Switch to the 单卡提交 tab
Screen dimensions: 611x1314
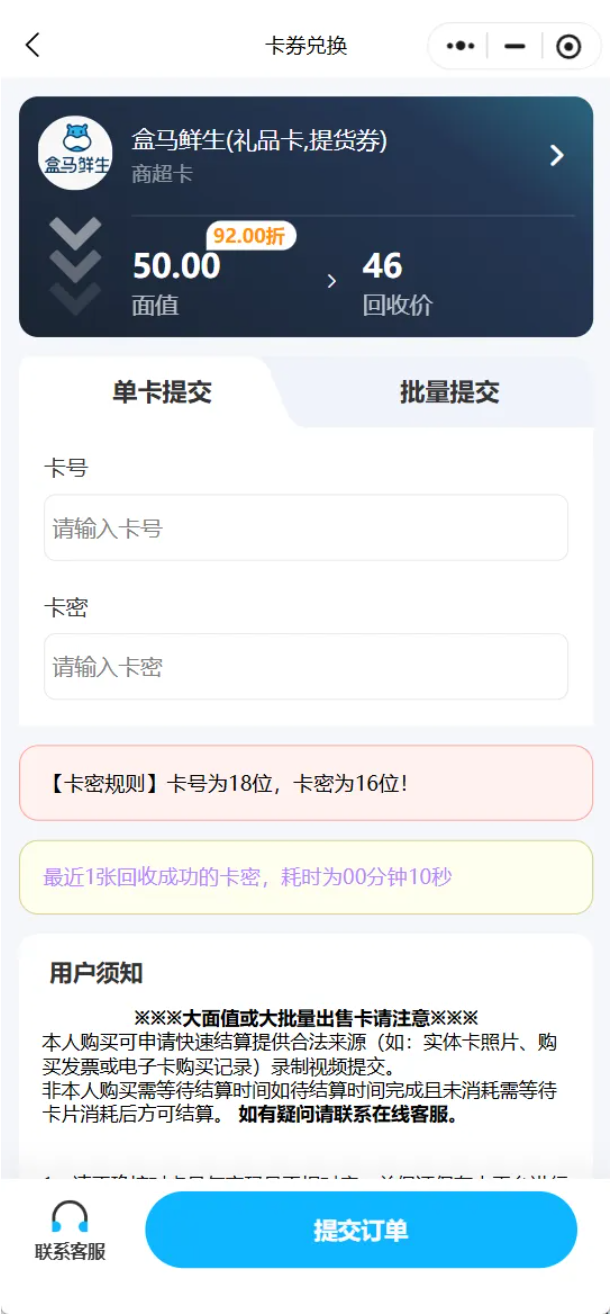click(x=162, y=392)
